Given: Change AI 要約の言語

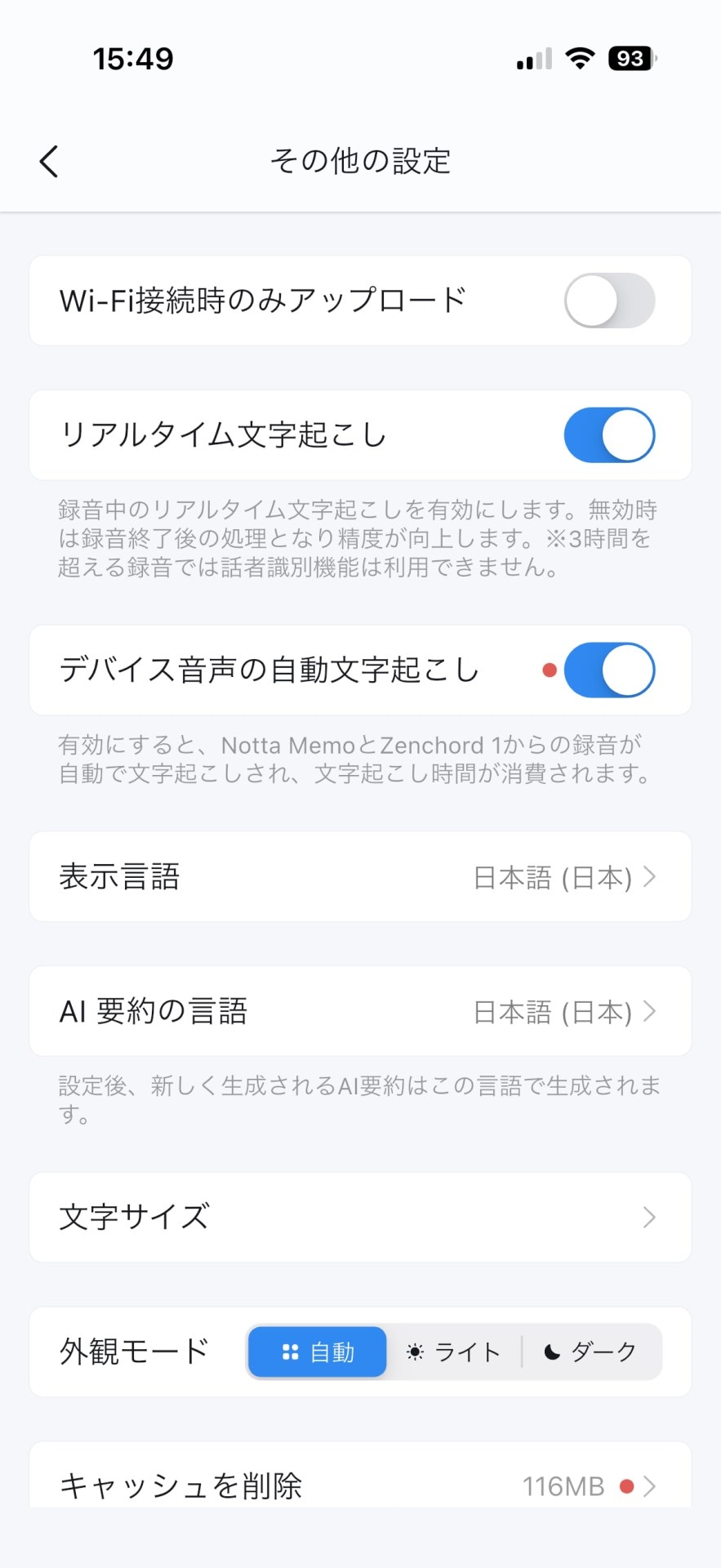Looking at the screenshot, I should coord(360,1012).
